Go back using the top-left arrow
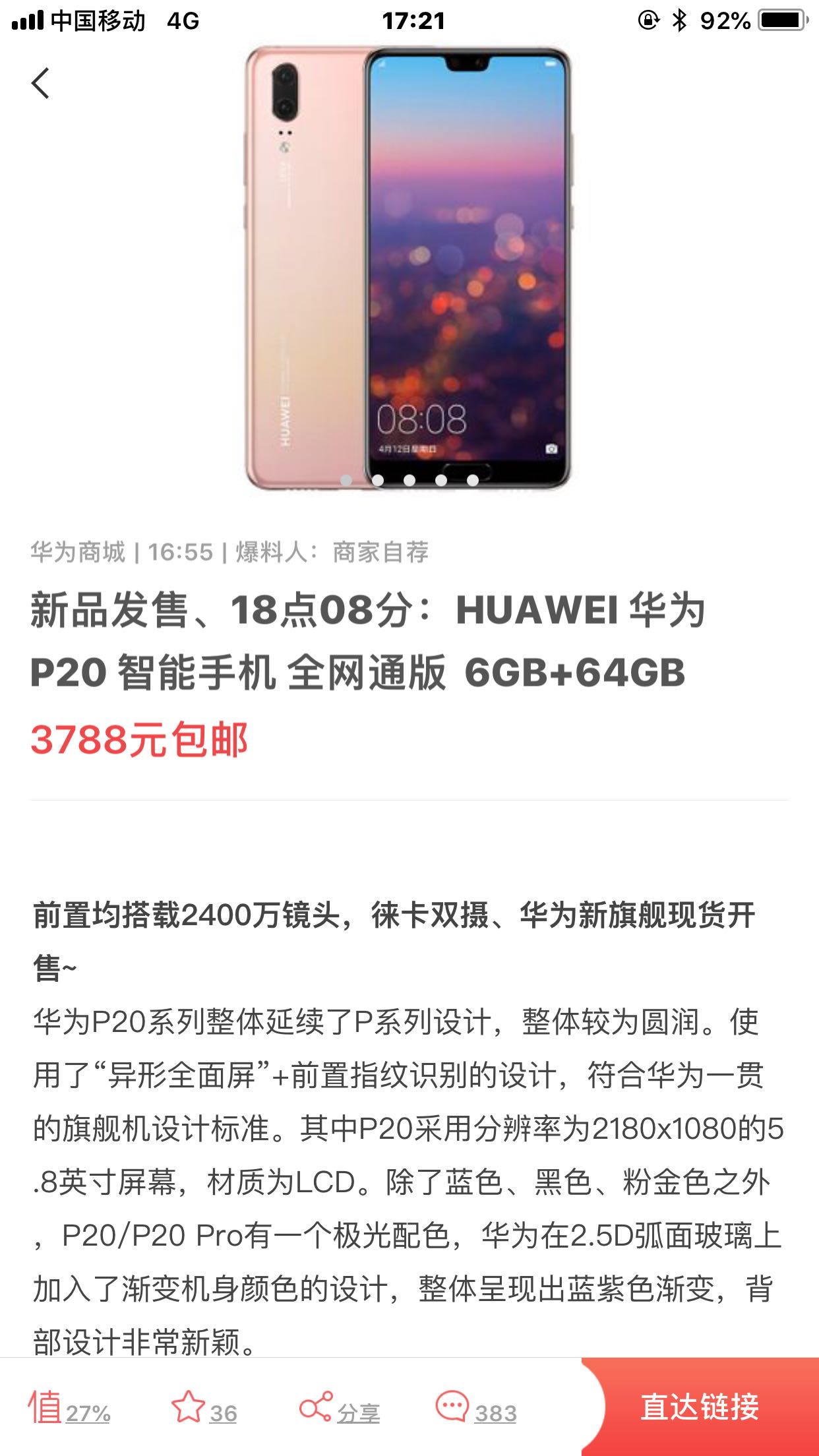Viewport: 819px width, 1456px height. click(40, 83)
